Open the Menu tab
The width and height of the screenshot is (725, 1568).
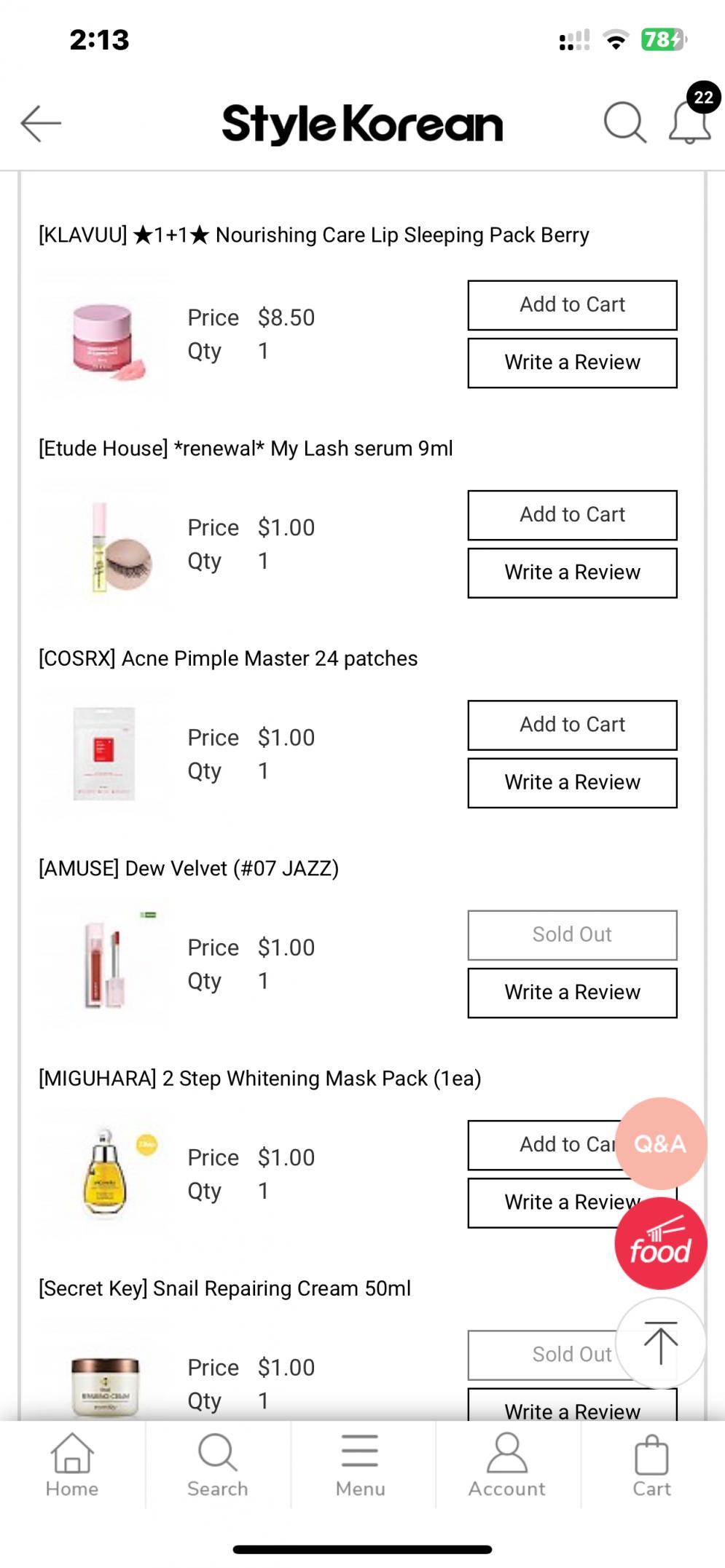pos(360,1465)
